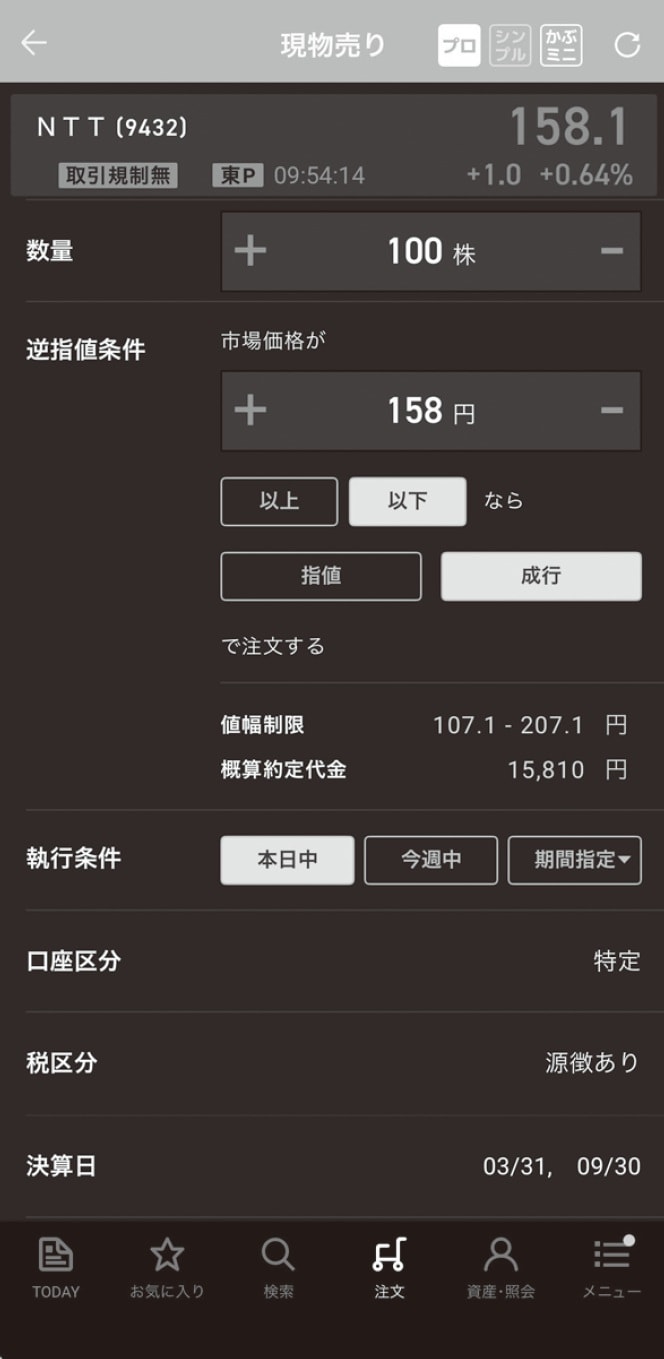
Task: Raise the 158円 trigger price
Action: [x=250, y=411]
